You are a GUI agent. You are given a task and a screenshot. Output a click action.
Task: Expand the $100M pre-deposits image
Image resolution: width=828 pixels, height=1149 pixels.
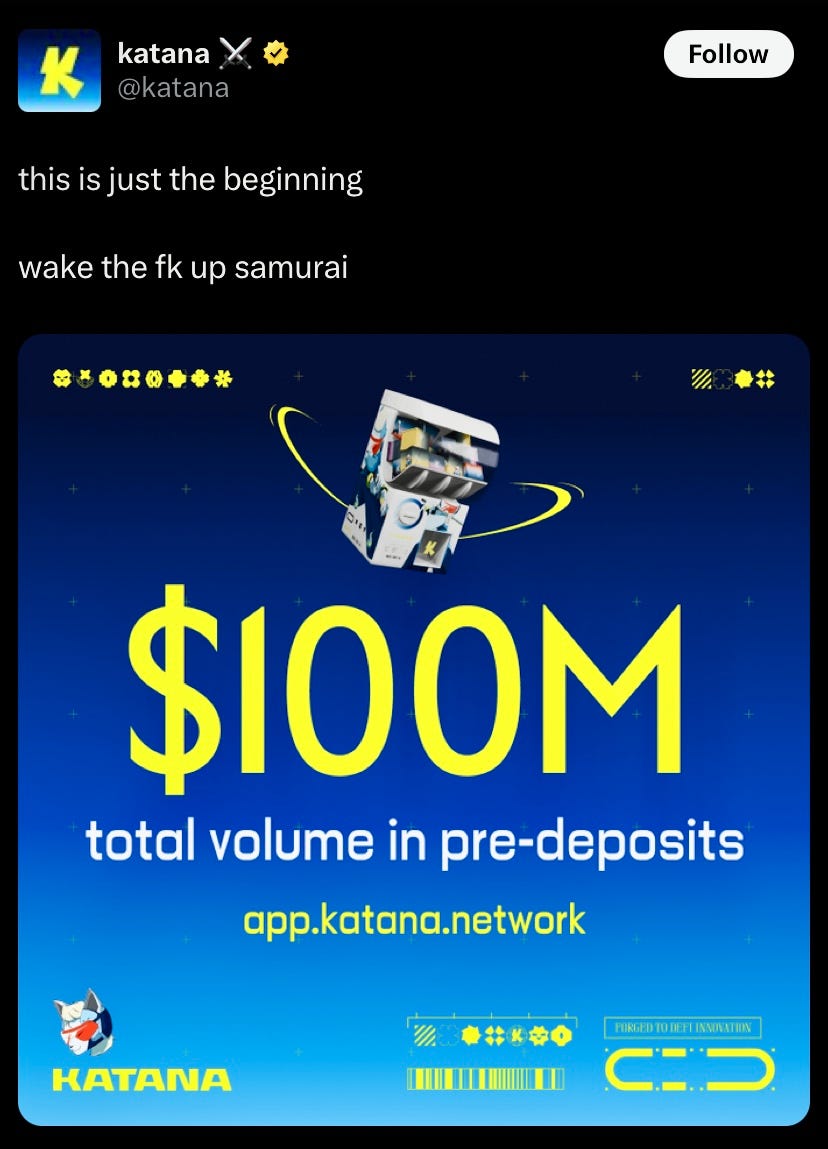click(x=413, y=730)
